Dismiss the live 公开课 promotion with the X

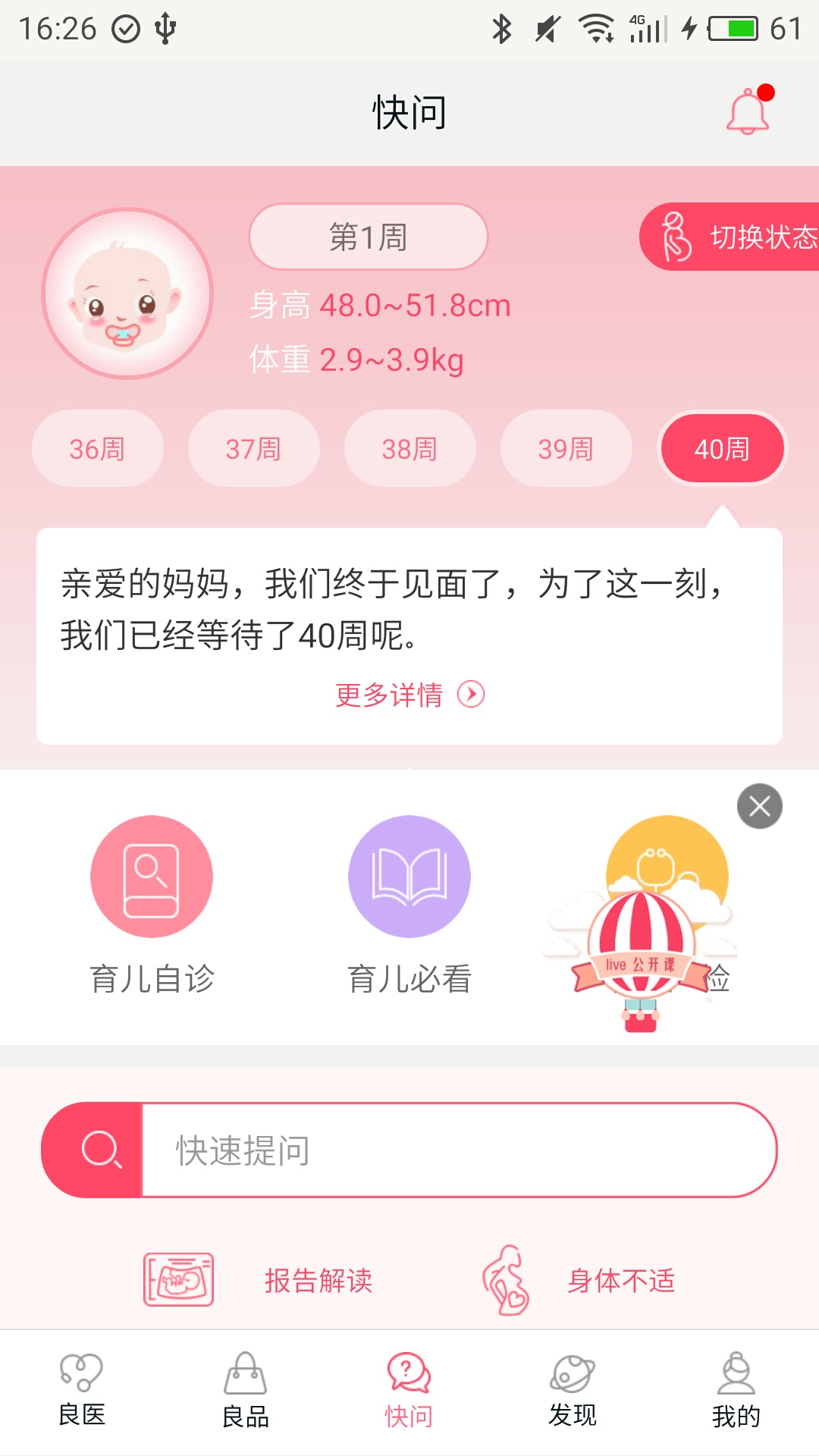coord(760,805)
